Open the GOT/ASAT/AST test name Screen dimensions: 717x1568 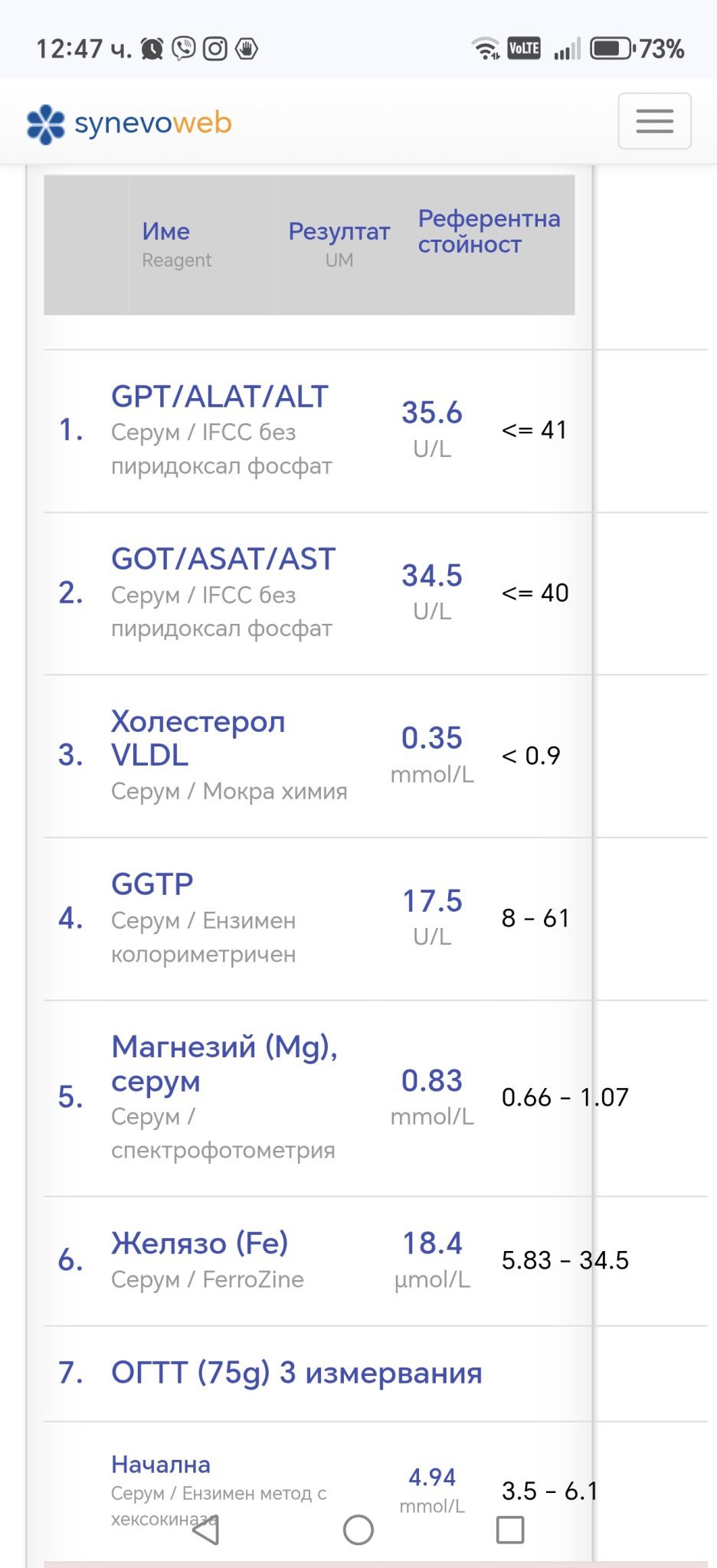pos(224,559)
